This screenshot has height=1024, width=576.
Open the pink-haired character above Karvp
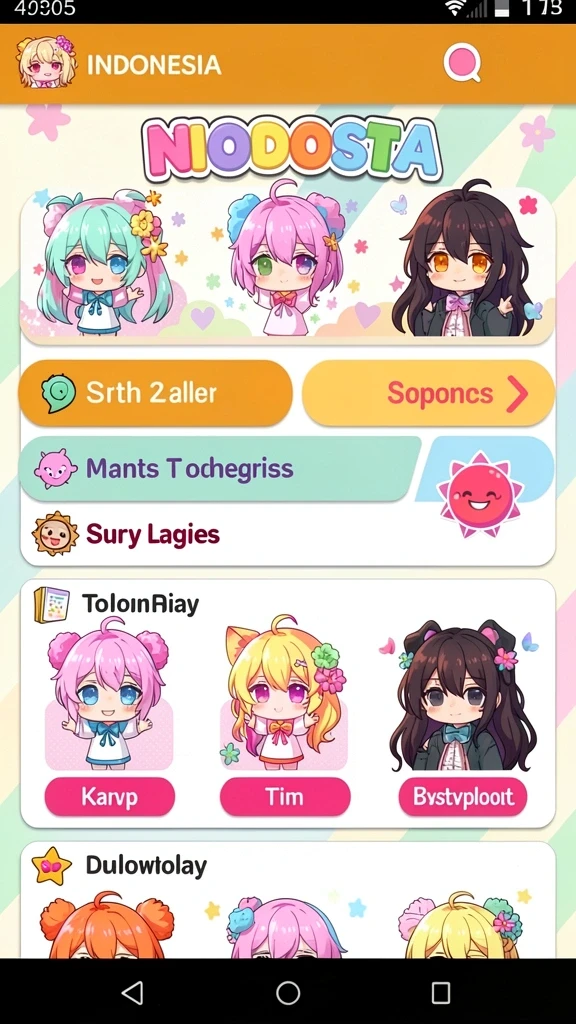(108, 694)
